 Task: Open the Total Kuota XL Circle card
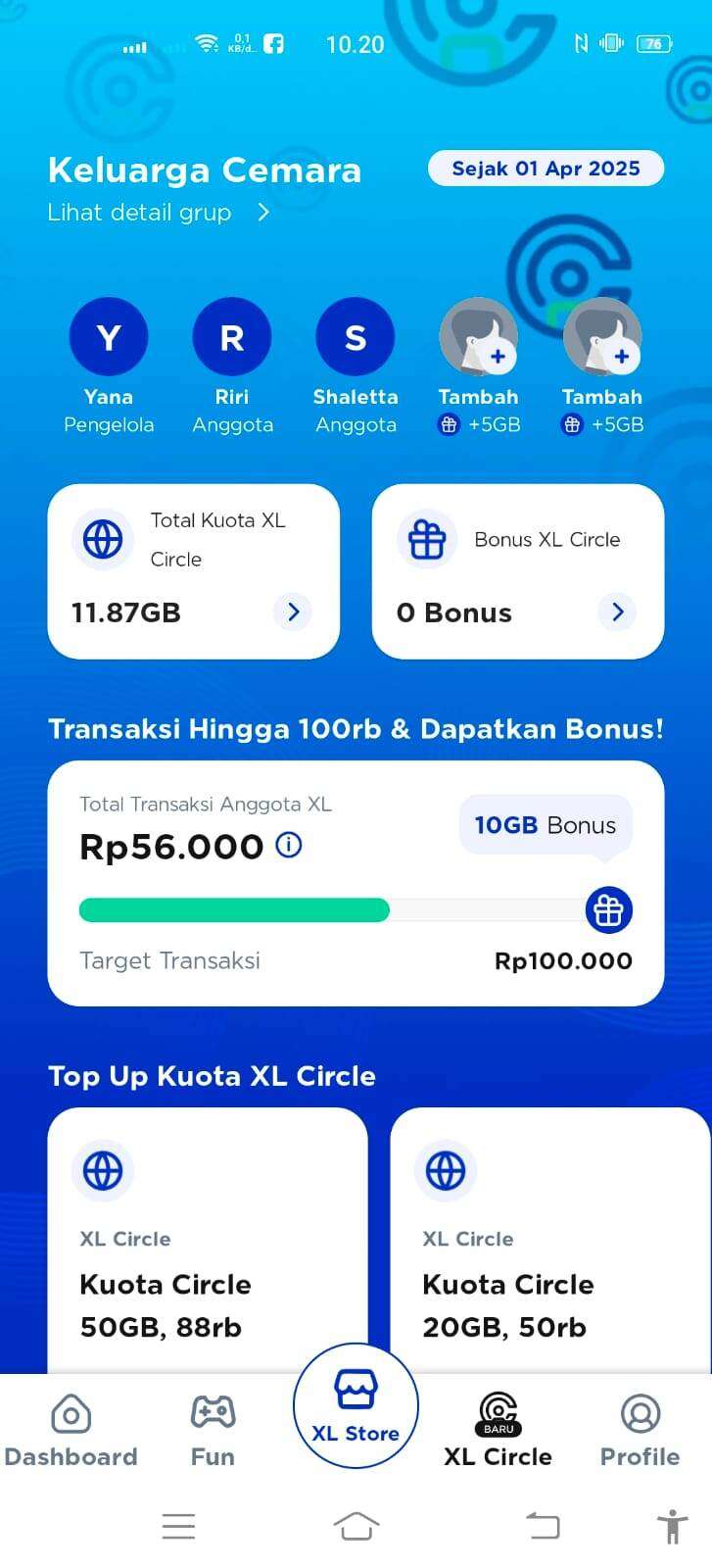point(194,571)
